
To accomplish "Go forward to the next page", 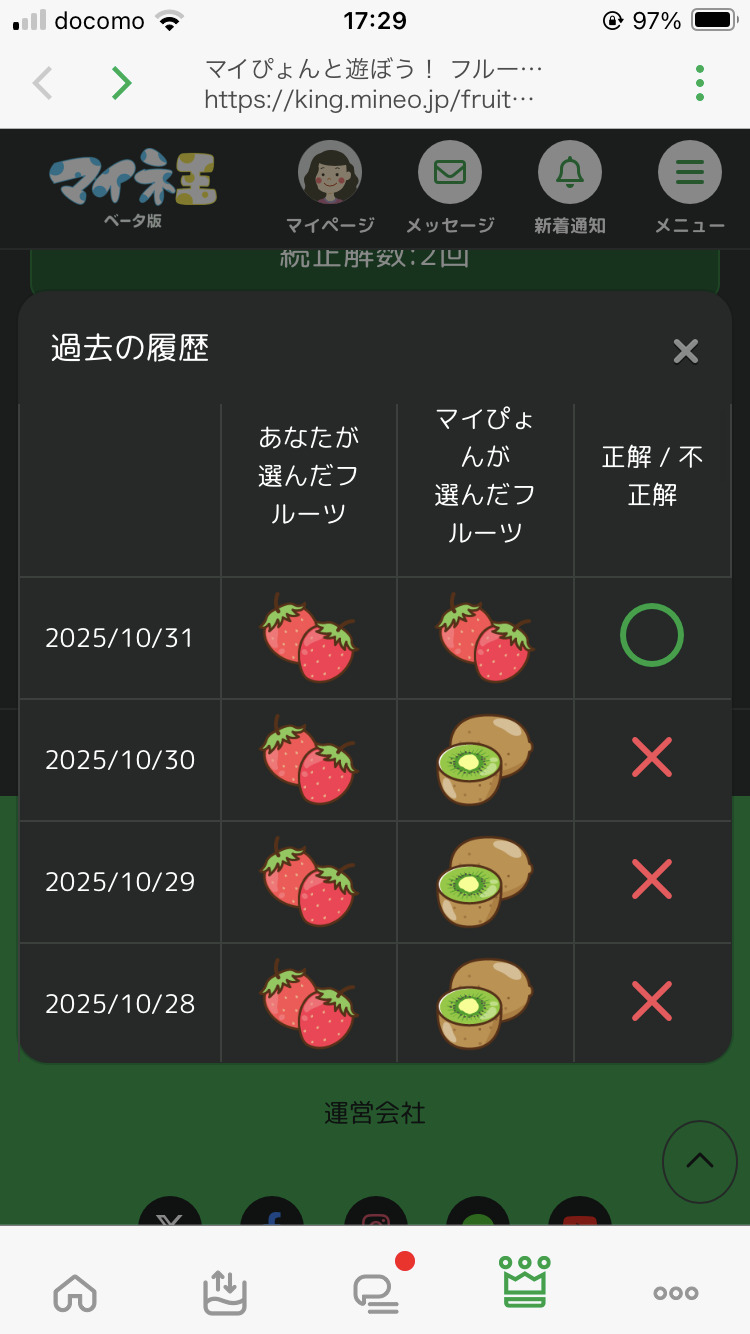I will tap(121, 83).
